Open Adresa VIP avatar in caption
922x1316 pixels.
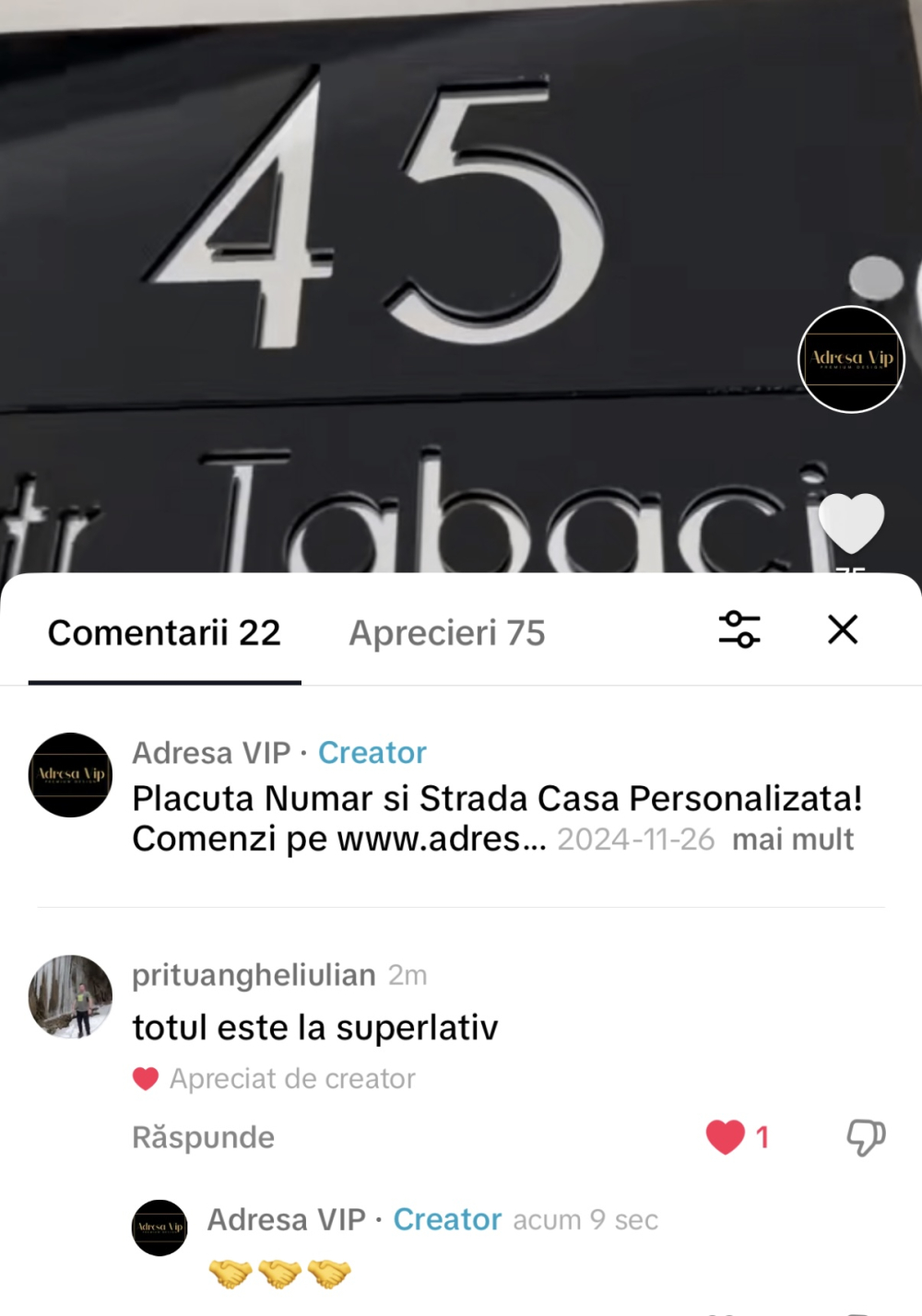coord(70,775)
